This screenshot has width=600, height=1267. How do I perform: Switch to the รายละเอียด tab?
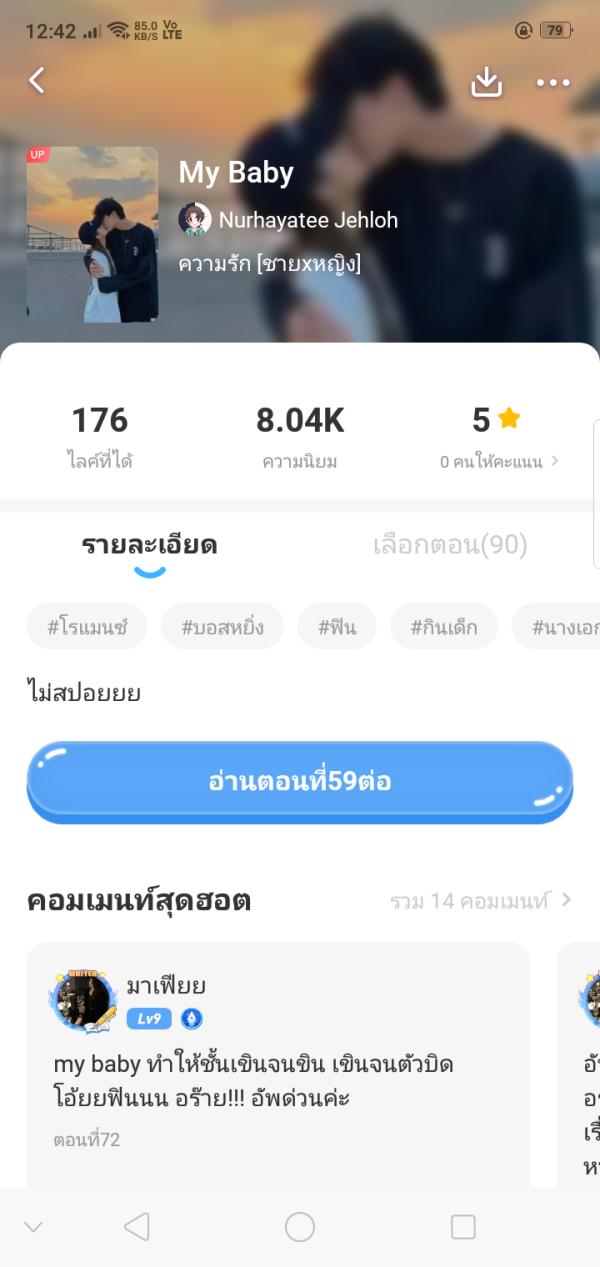pos(149,546)
